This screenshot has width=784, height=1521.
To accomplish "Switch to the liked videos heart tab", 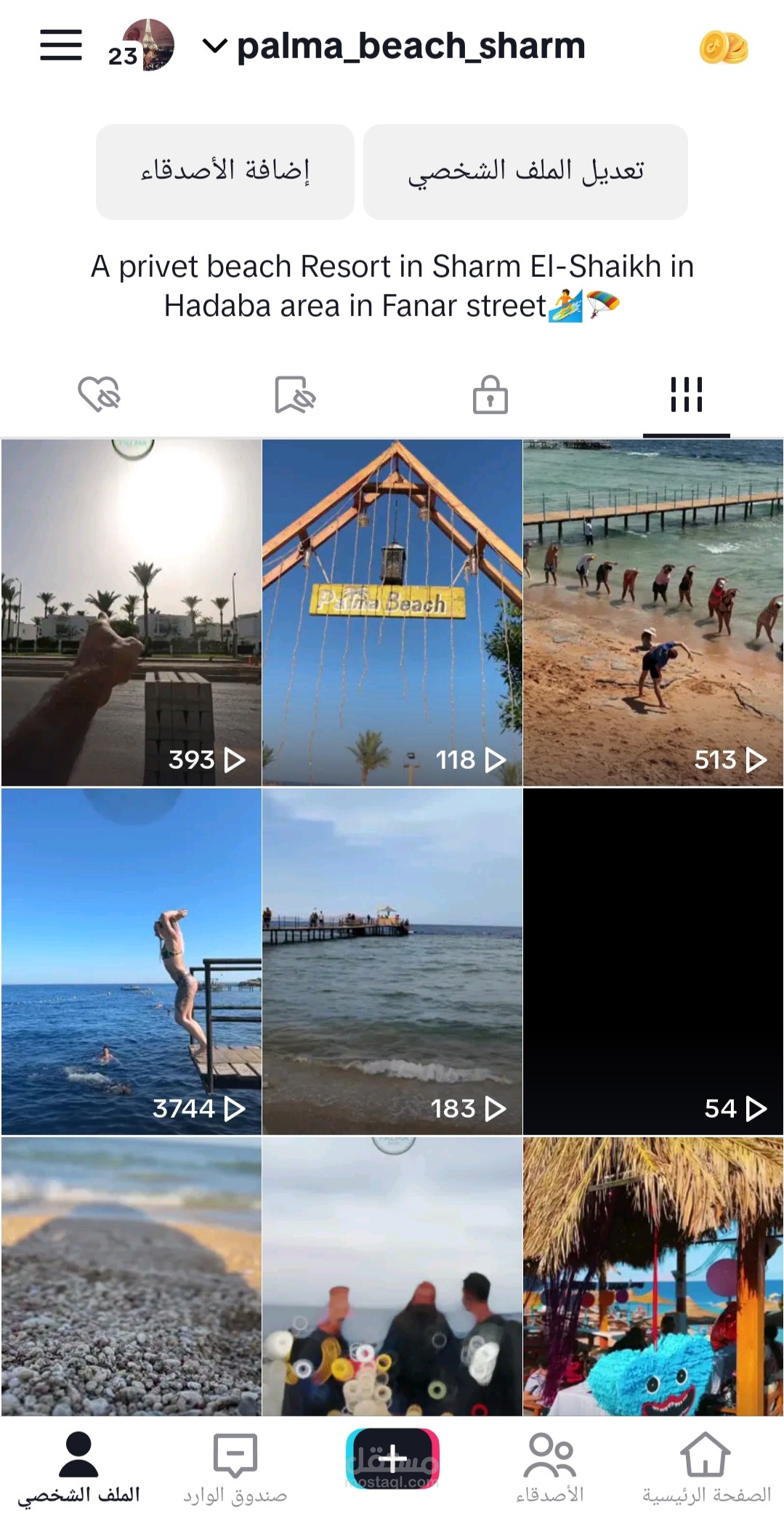I will (x=99, y=395).
